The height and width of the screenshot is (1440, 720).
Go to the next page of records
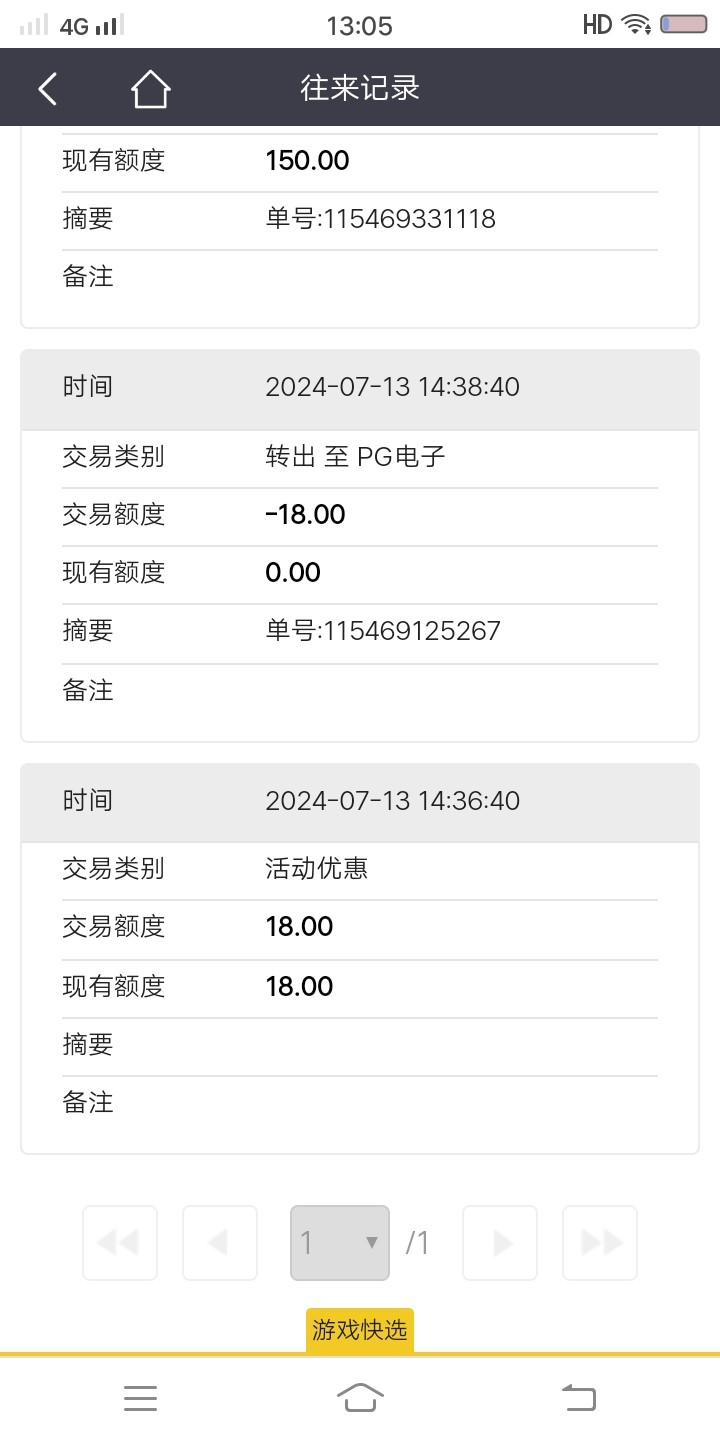coord(500,1243)
